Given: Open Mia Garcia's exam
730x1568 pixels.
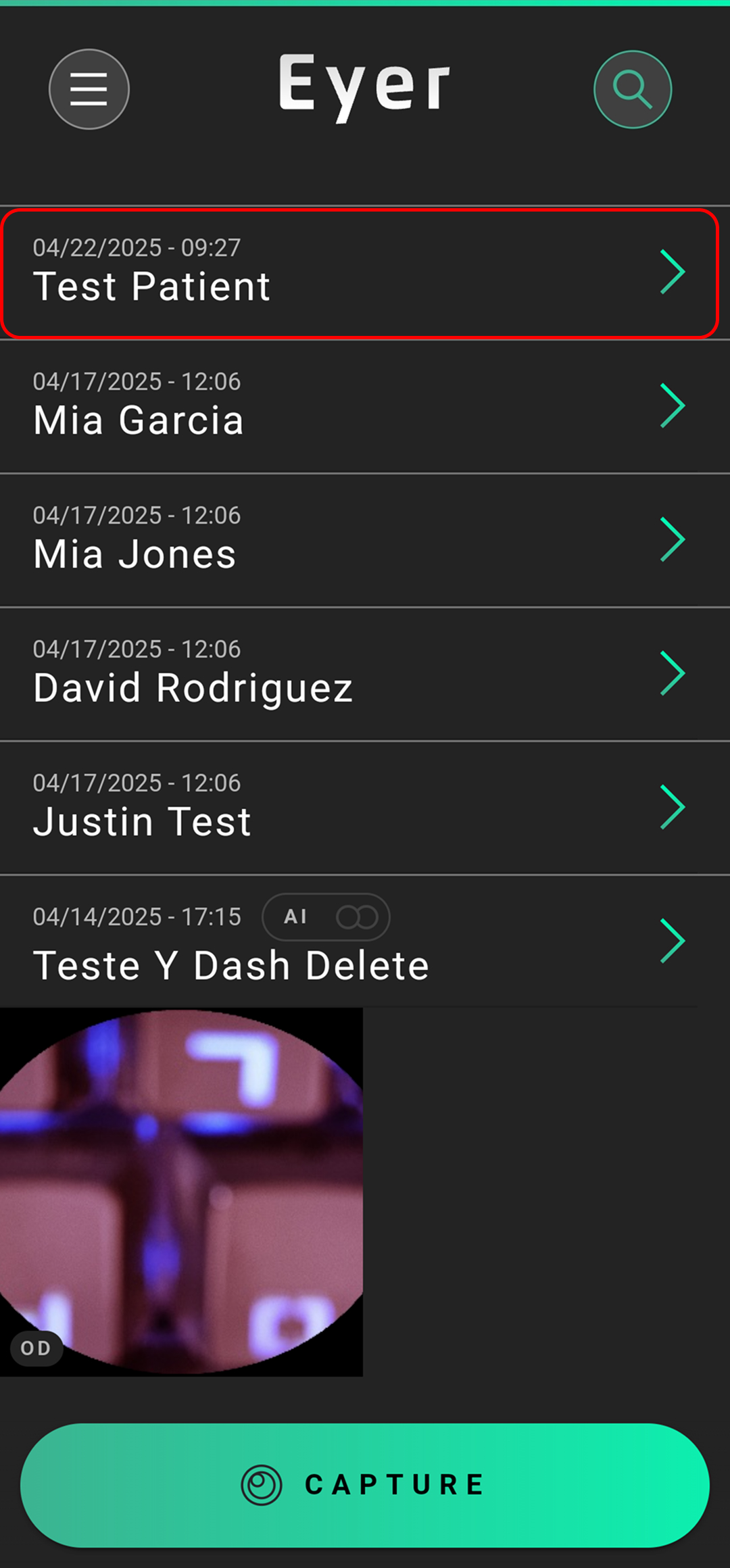Looking at the screenshot, I should [365, 406].
